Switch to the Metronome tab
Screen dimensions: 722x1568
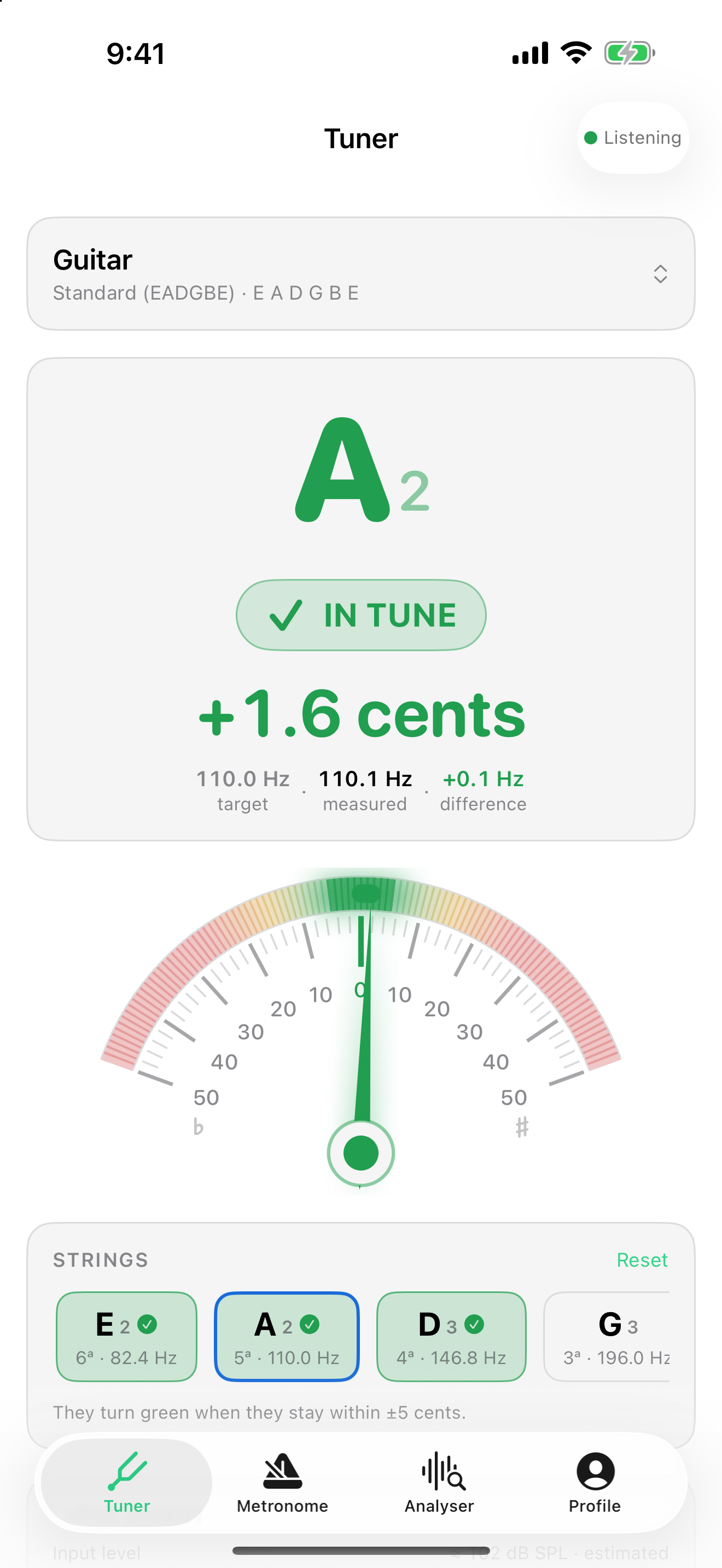282,1483
